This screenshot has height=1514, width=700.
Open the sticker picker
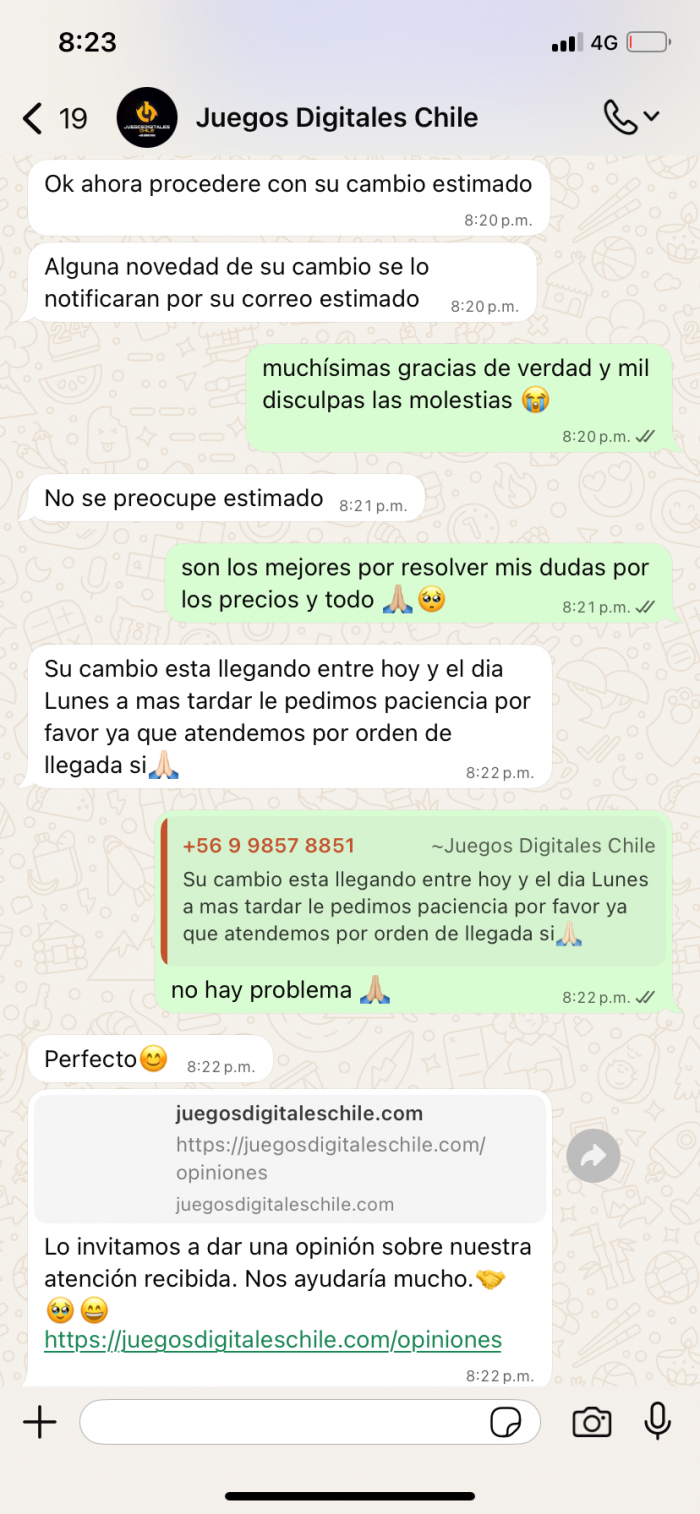(506, 1421)
